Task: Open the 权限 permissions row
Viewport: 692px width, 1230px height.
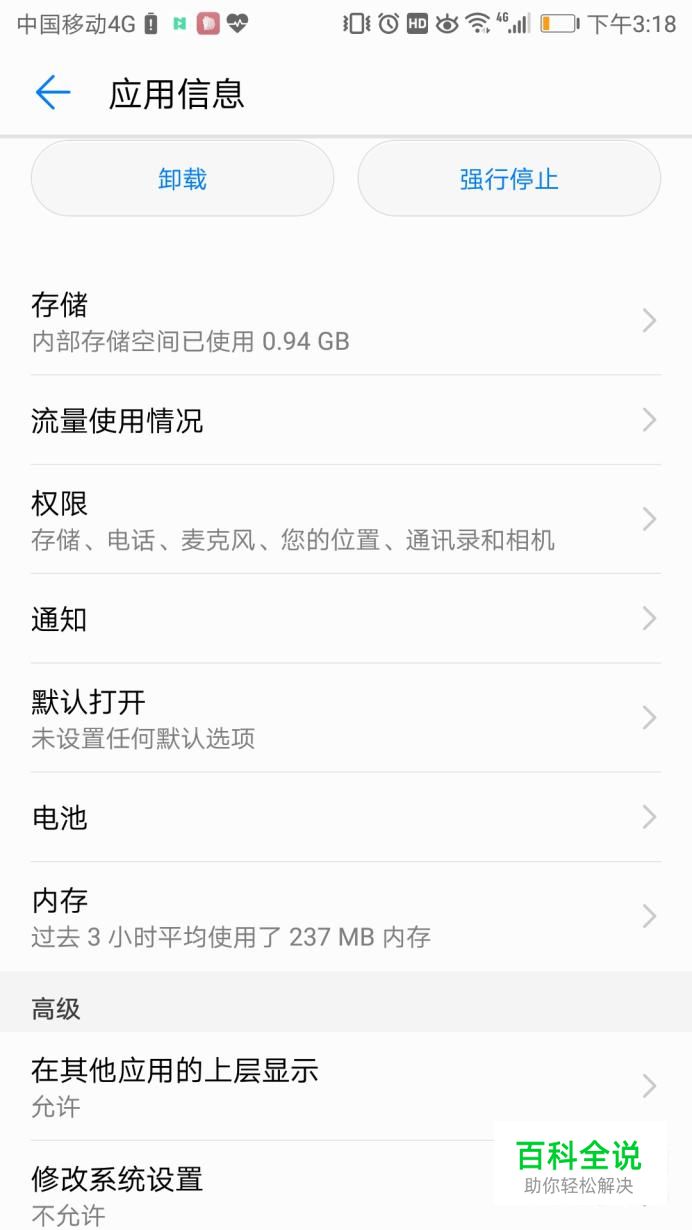Action: click(x=346, y=519)
